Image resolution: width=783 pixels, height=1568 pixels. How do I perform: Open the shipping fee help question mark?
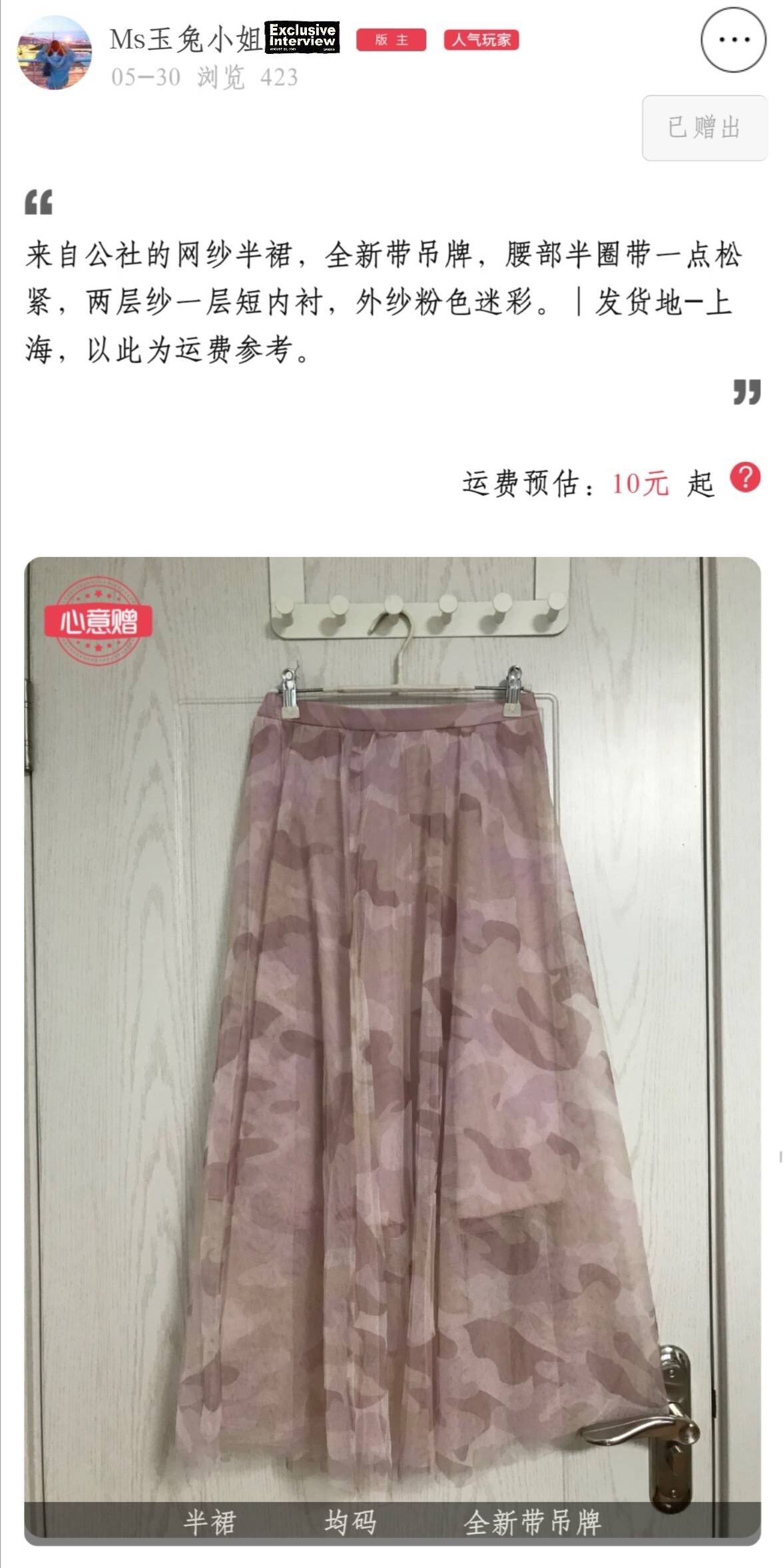745,478
